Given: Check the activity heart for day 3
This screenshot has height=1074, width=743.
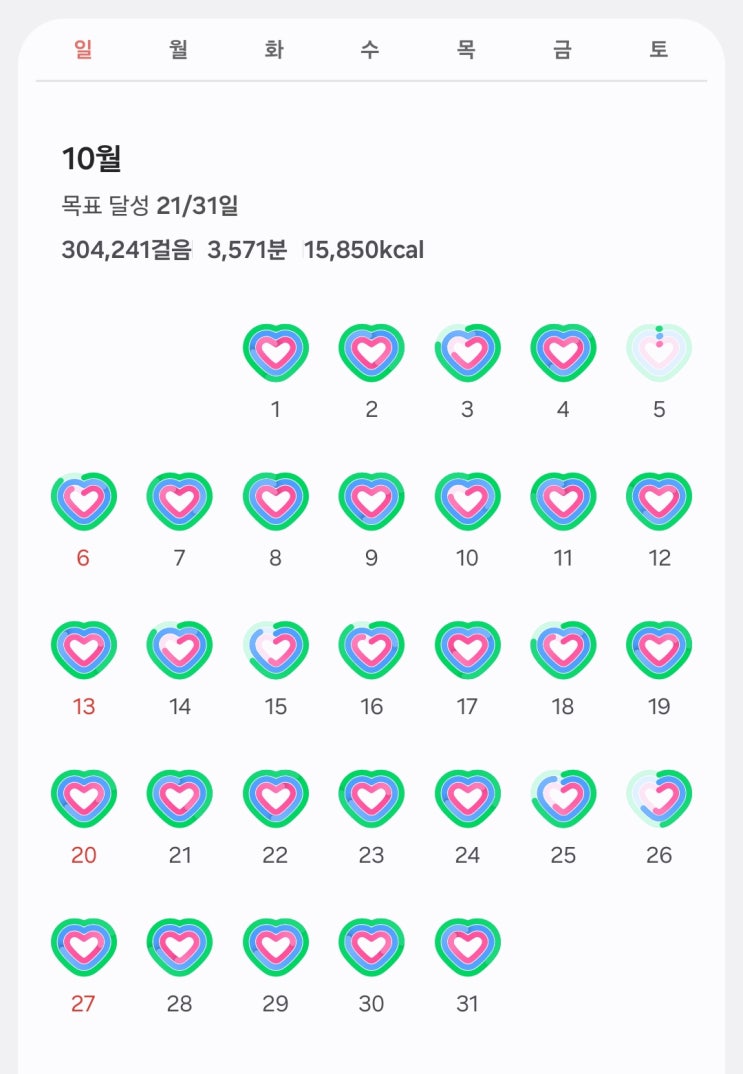Looking at the screenshot, I should point(467,353).
